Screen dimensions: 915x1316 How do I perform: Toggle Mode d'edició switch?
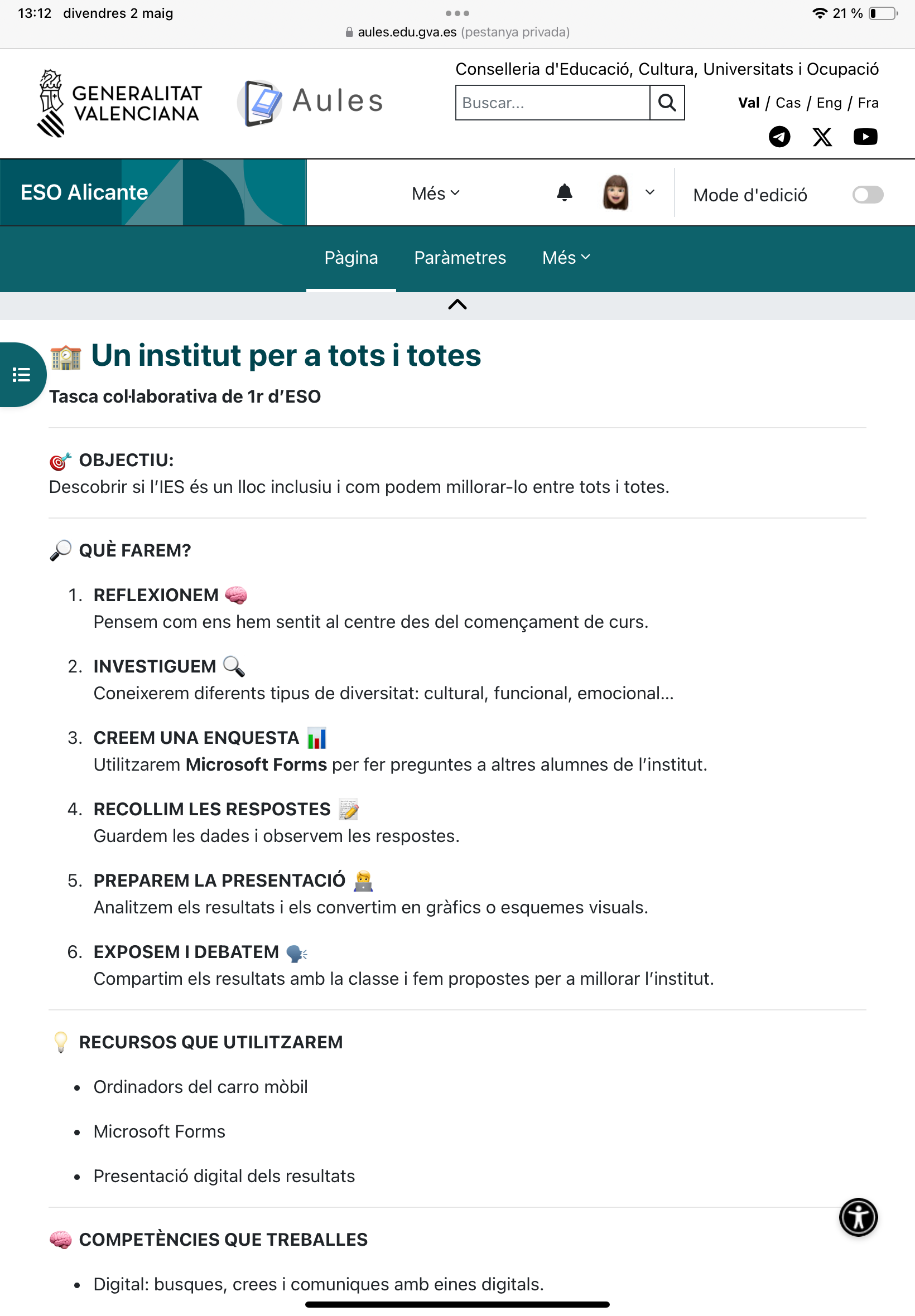[x=868, y=195]
